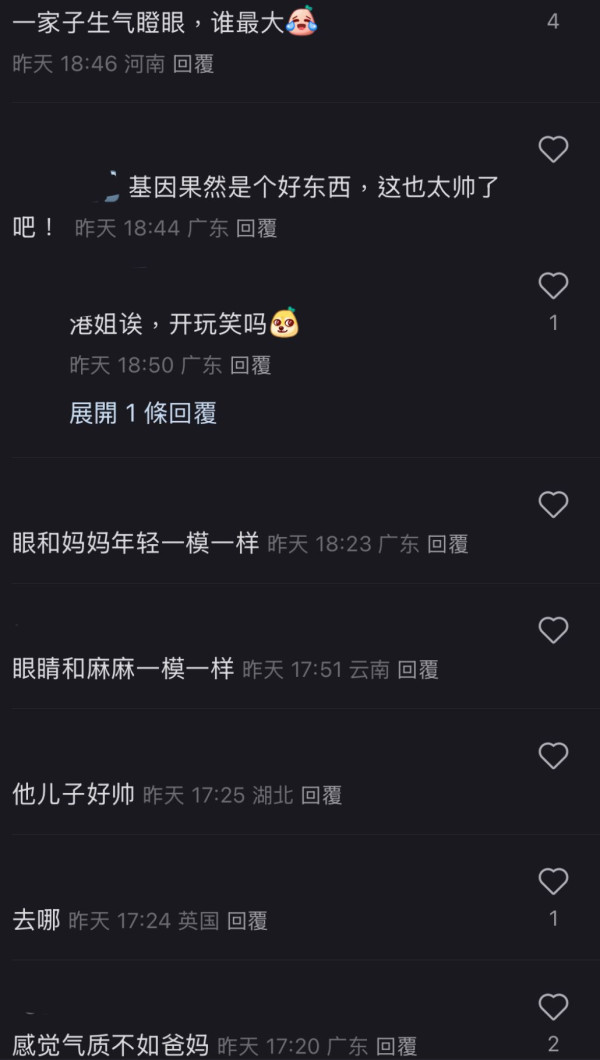
Task: Reply to "眼睛和麻麻一模一样"
Action: click(418, 670)
